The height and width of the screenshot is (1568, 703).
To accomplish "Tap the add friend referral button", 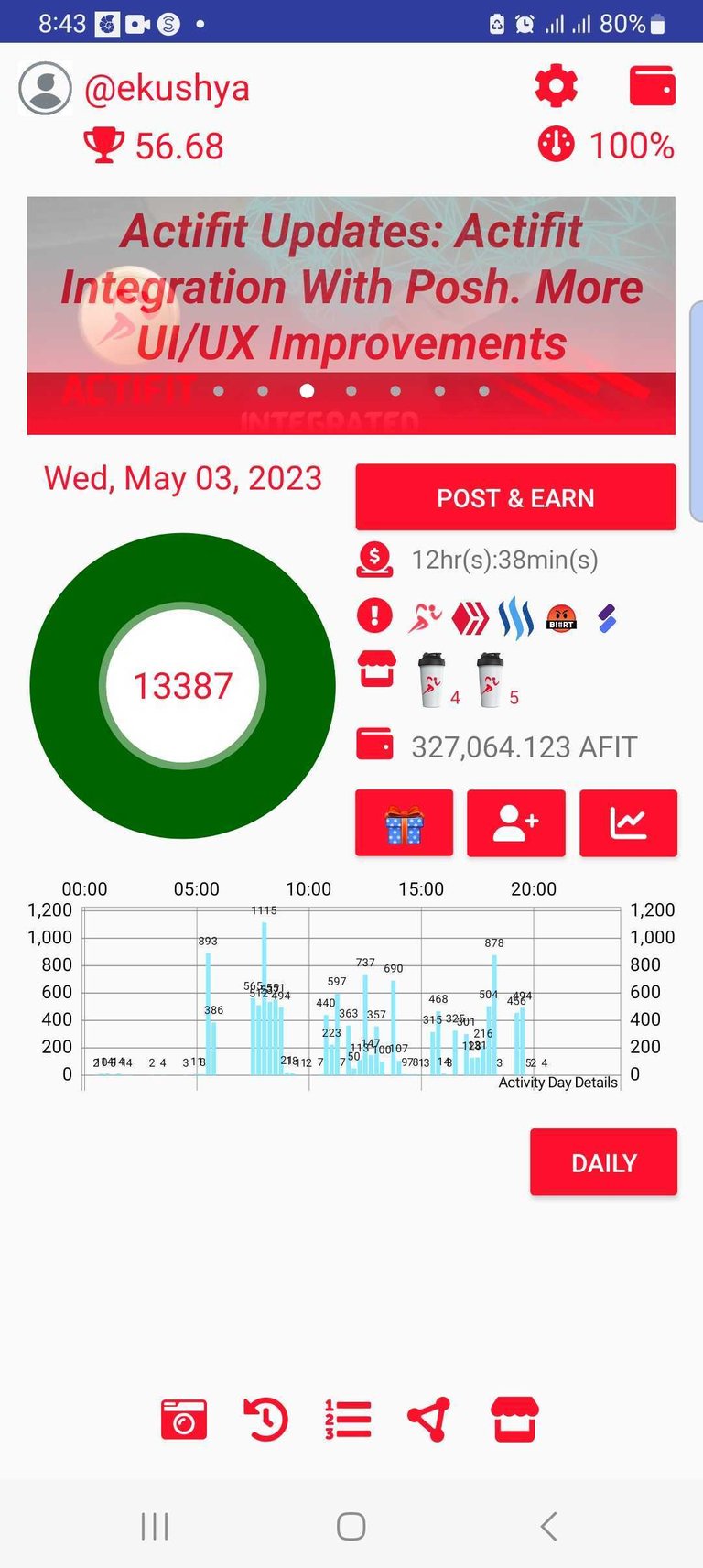I will click(516, 823).
